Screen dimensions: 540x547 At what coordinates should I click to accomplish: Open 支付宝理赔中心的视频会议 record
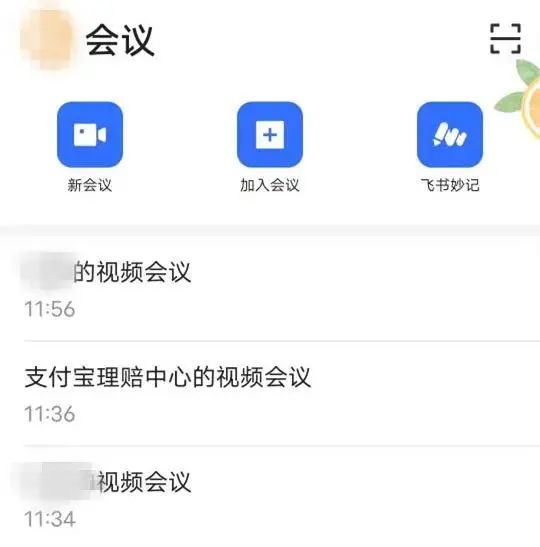pos(270,394)
